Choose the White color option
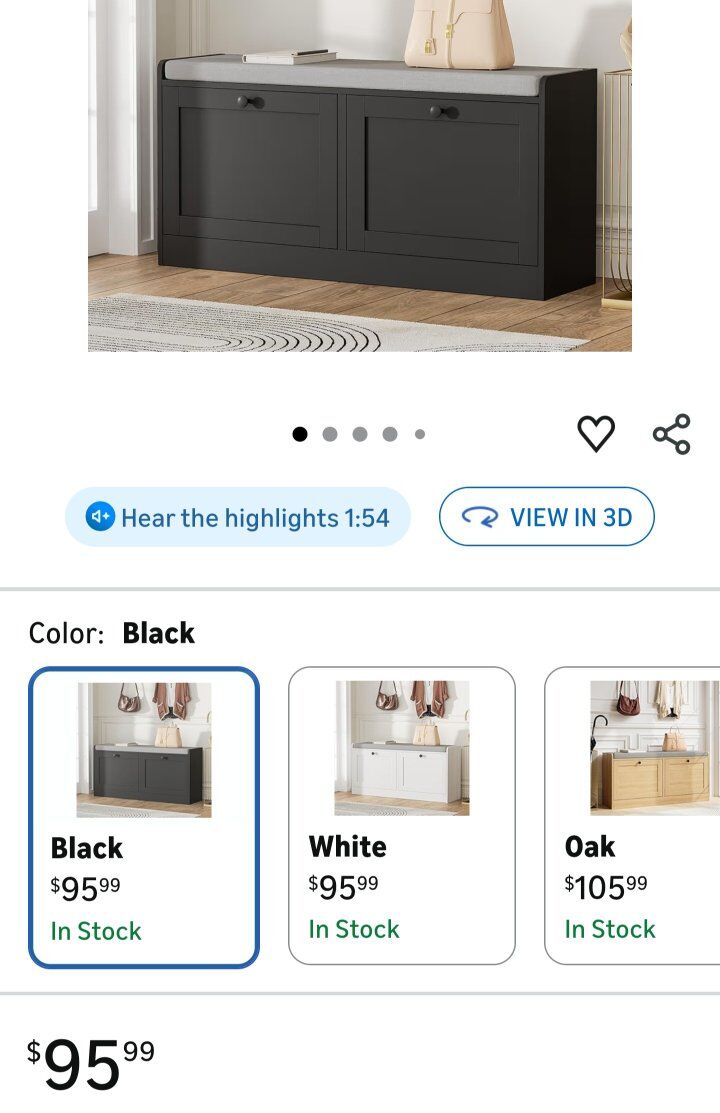Screen dimensions: 720x1113 pyautogui.click(x=402, y=815)
